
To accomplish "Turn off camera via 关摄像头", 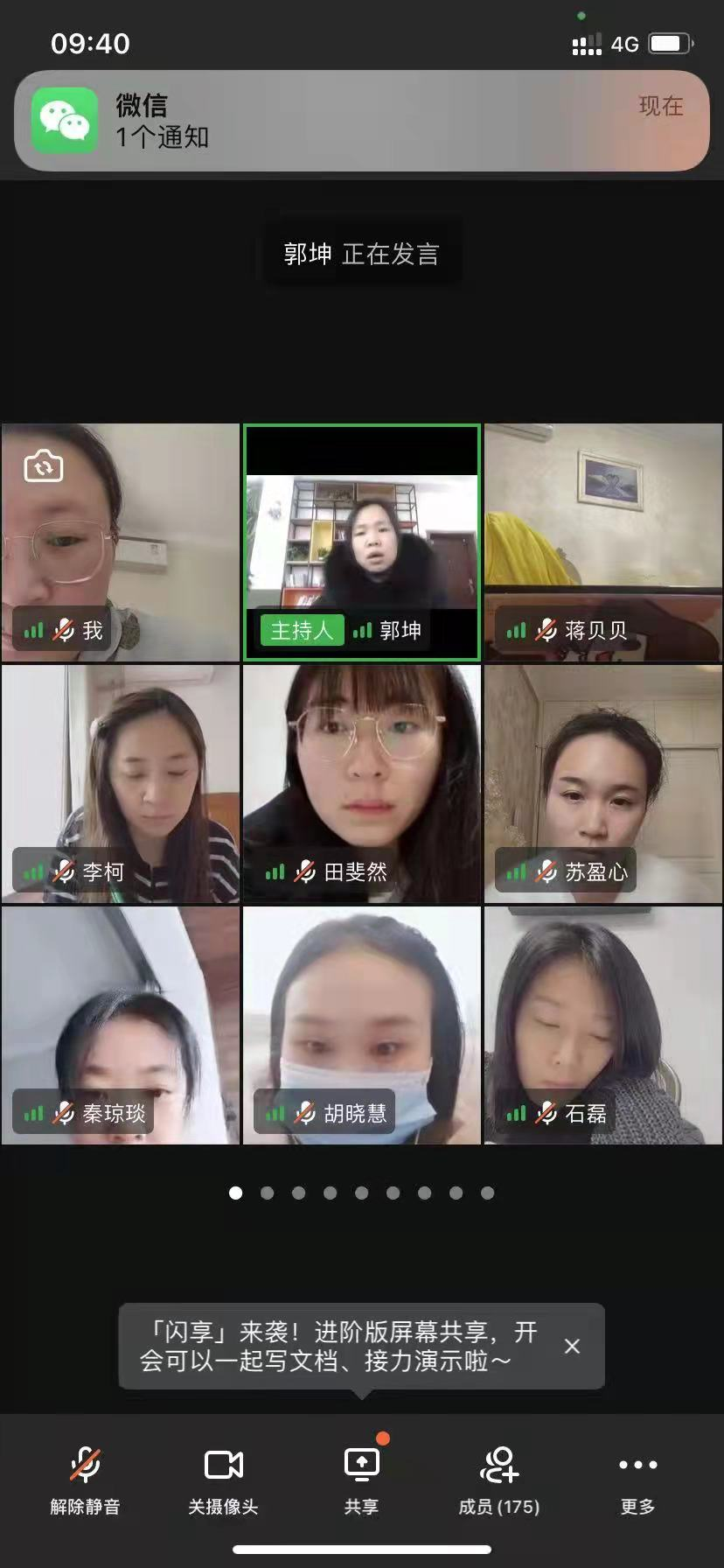I will (x=223, y=1479).
